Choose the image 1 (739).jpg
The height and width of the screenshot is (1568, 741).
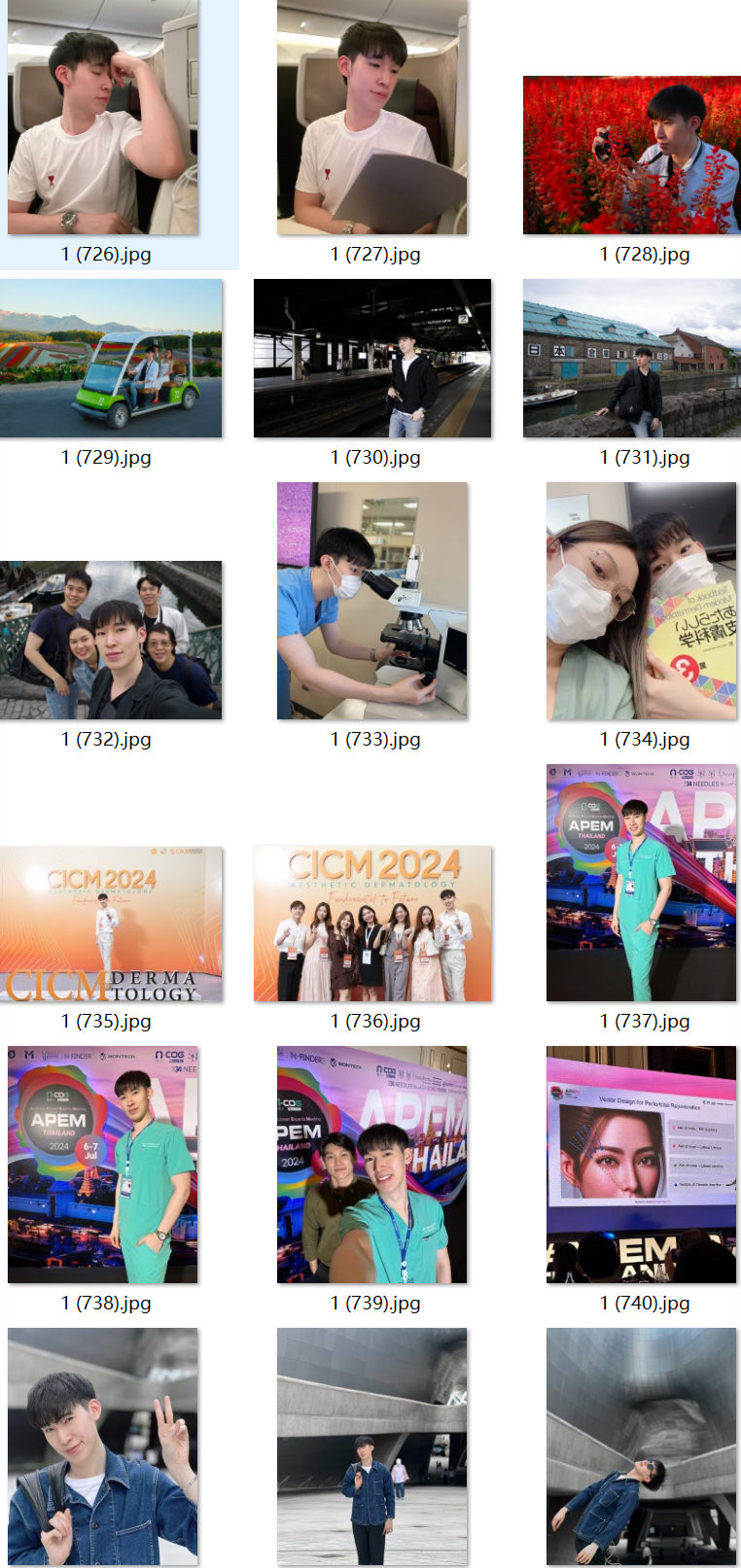pyautogui.click(x=372, y=1165)
